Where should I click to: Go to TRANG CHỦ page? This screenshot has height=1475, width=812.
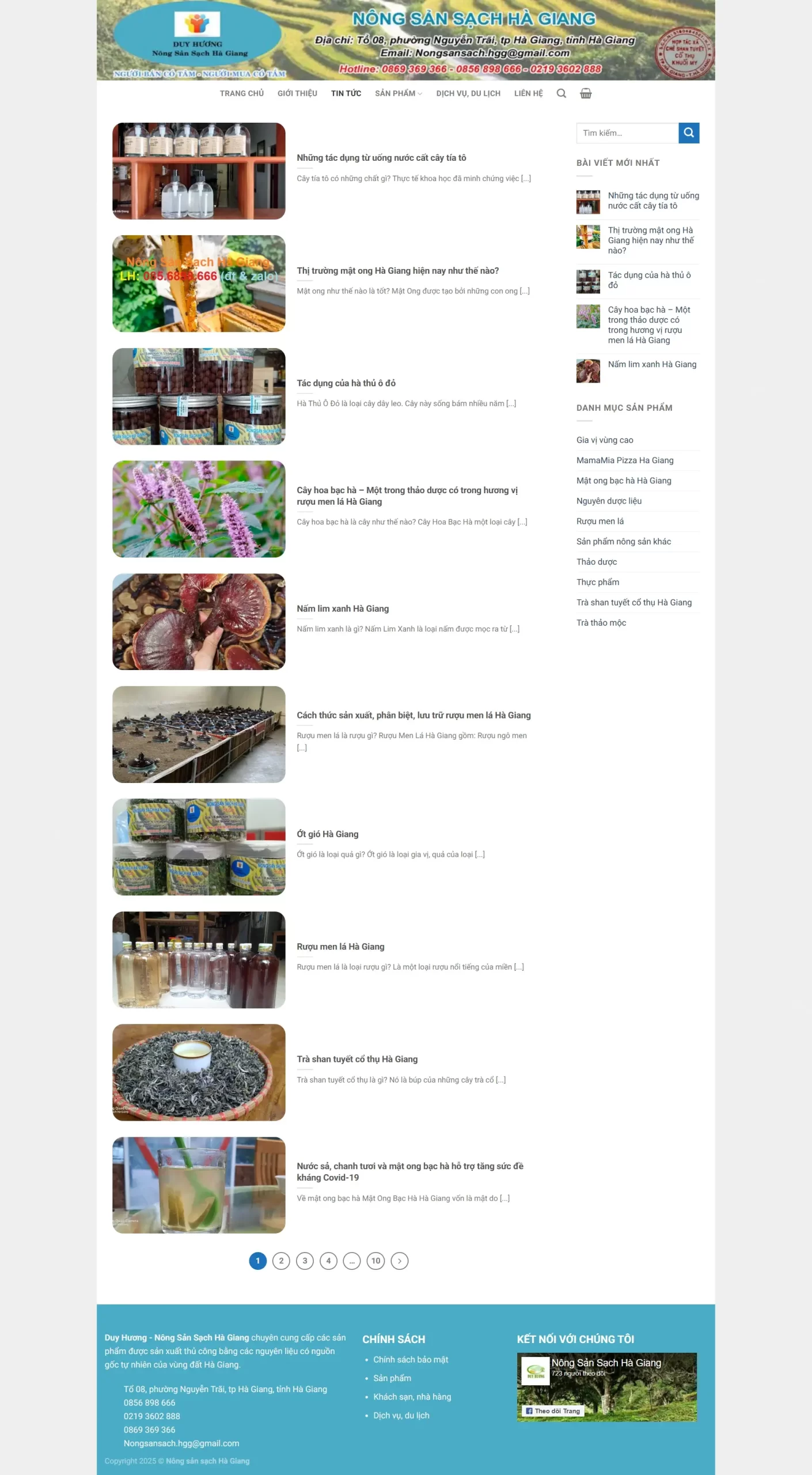point(242,93)
